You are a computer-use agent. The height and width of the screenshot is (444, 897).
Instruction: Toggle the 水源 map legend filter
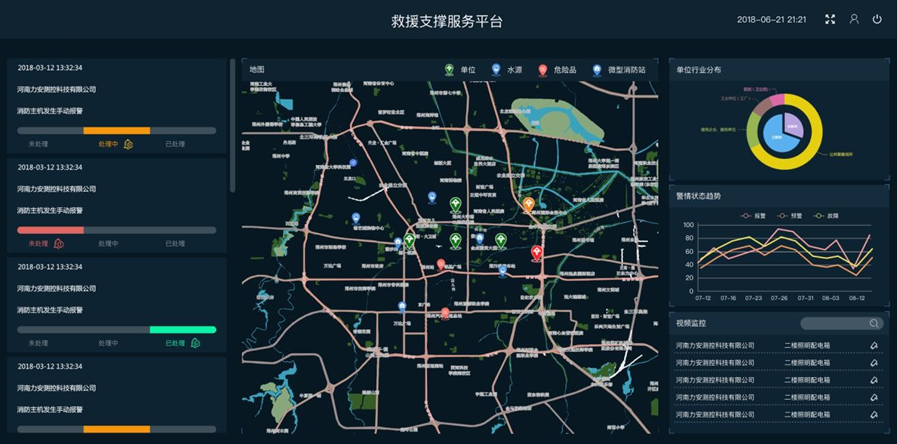tap(507, 70)
